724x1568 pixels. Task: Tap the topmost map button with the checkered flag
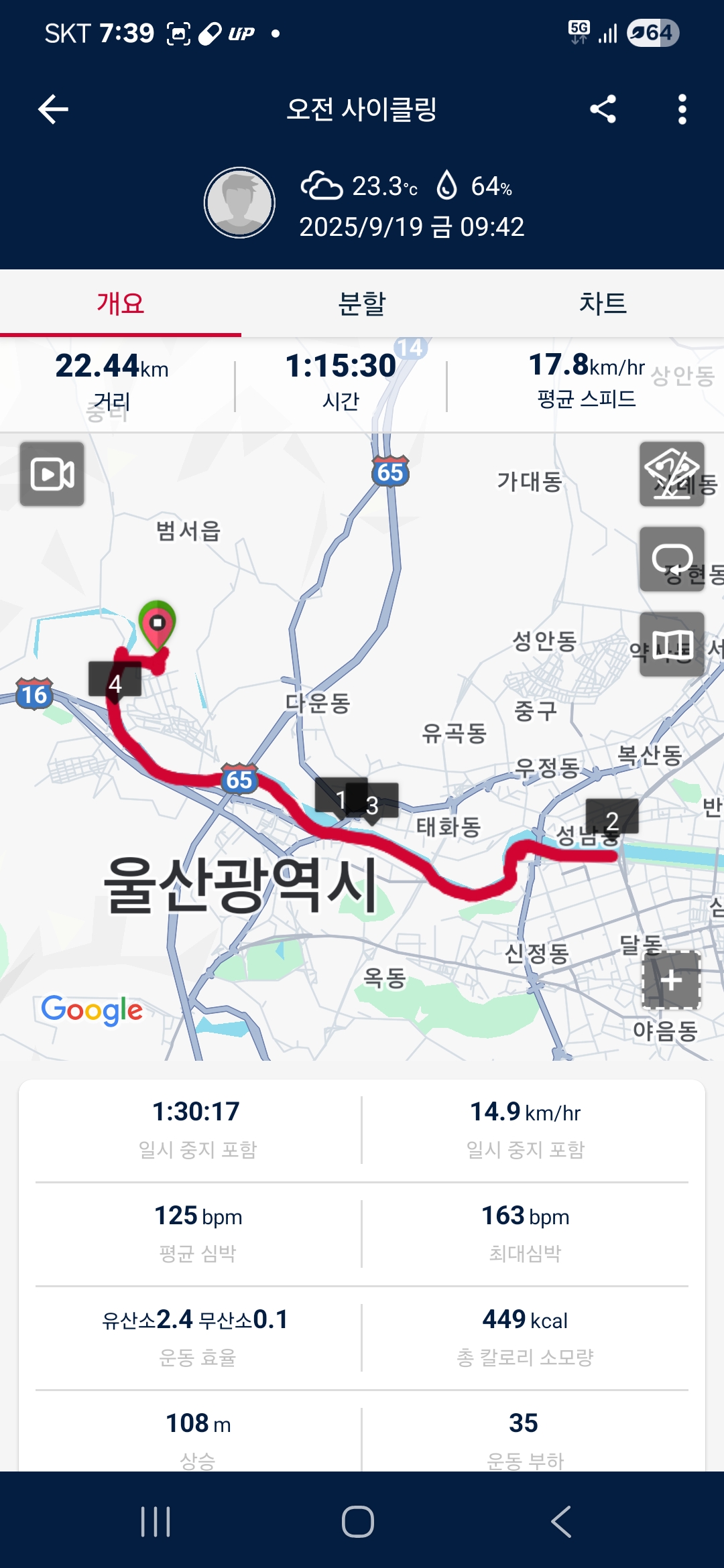[672, 474]
